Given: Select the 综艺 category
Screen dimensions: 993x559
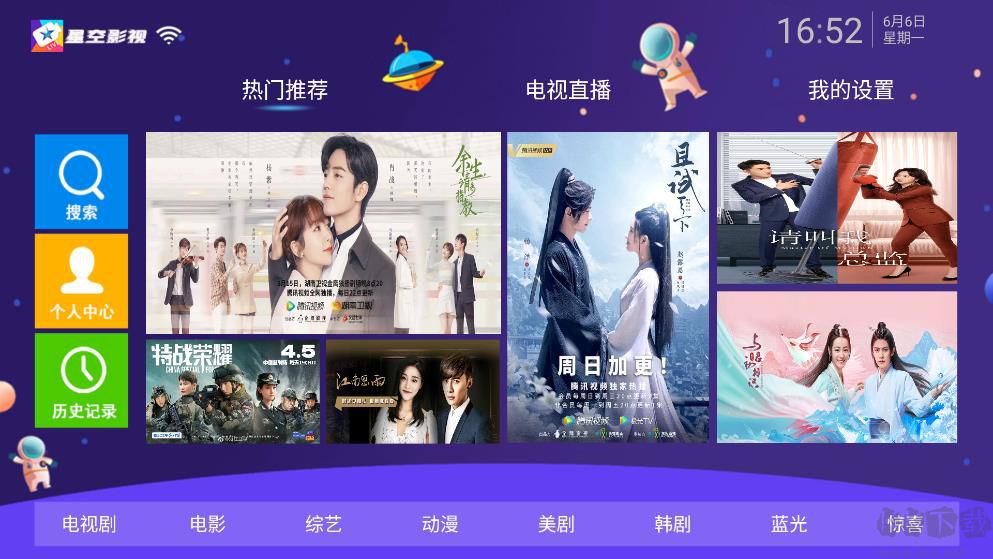Looking at the screenshot, I should tap(323, 524).
